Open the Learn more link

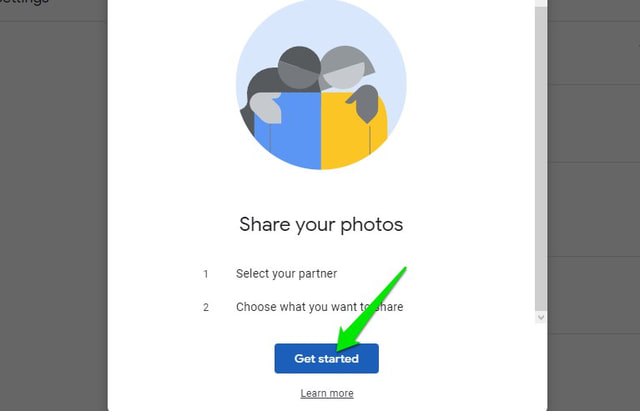click(326, 393)
